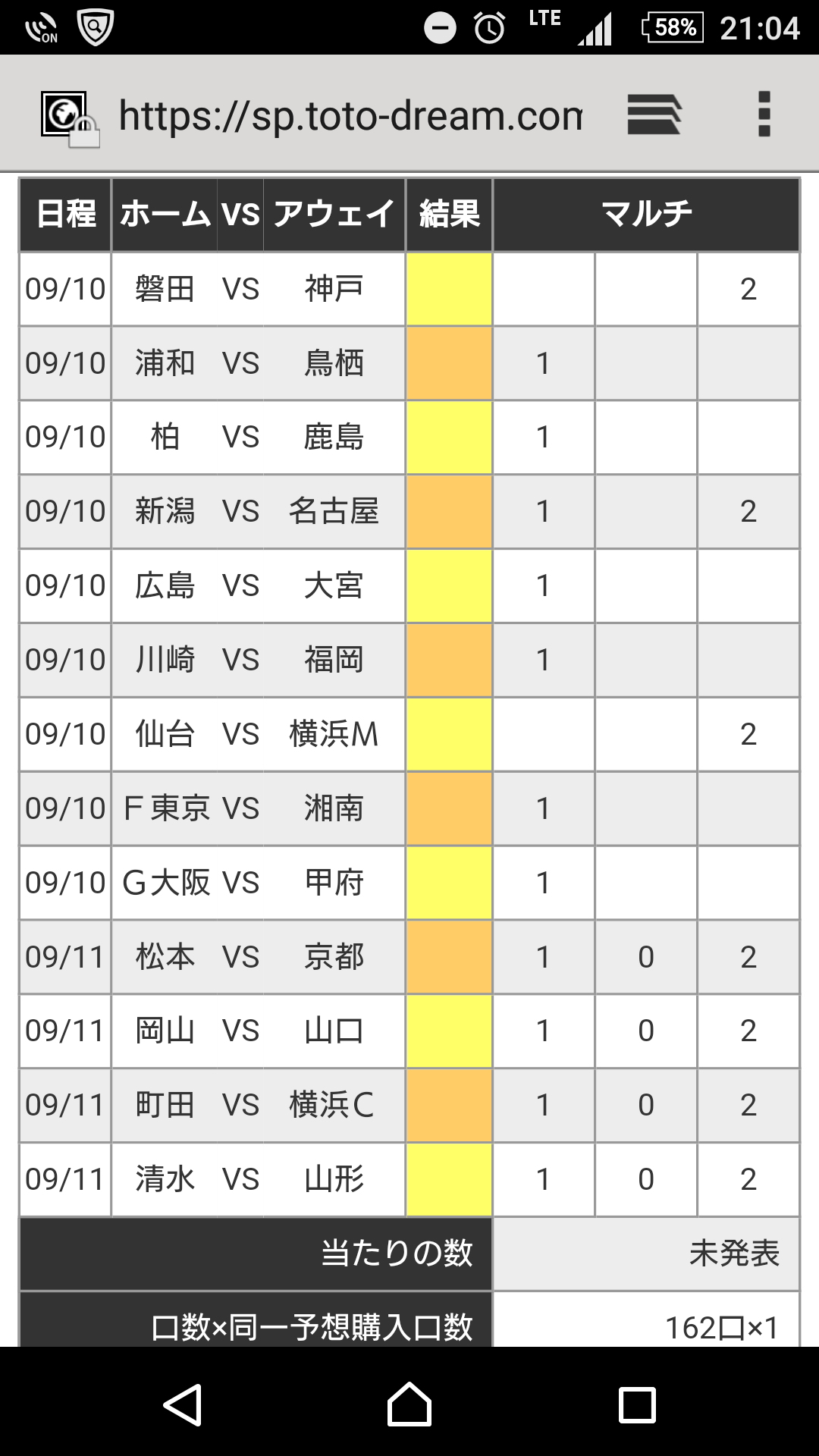Tap the URL address bar
Viewport: 819px width, 1456px height.
tap(350, 115)
